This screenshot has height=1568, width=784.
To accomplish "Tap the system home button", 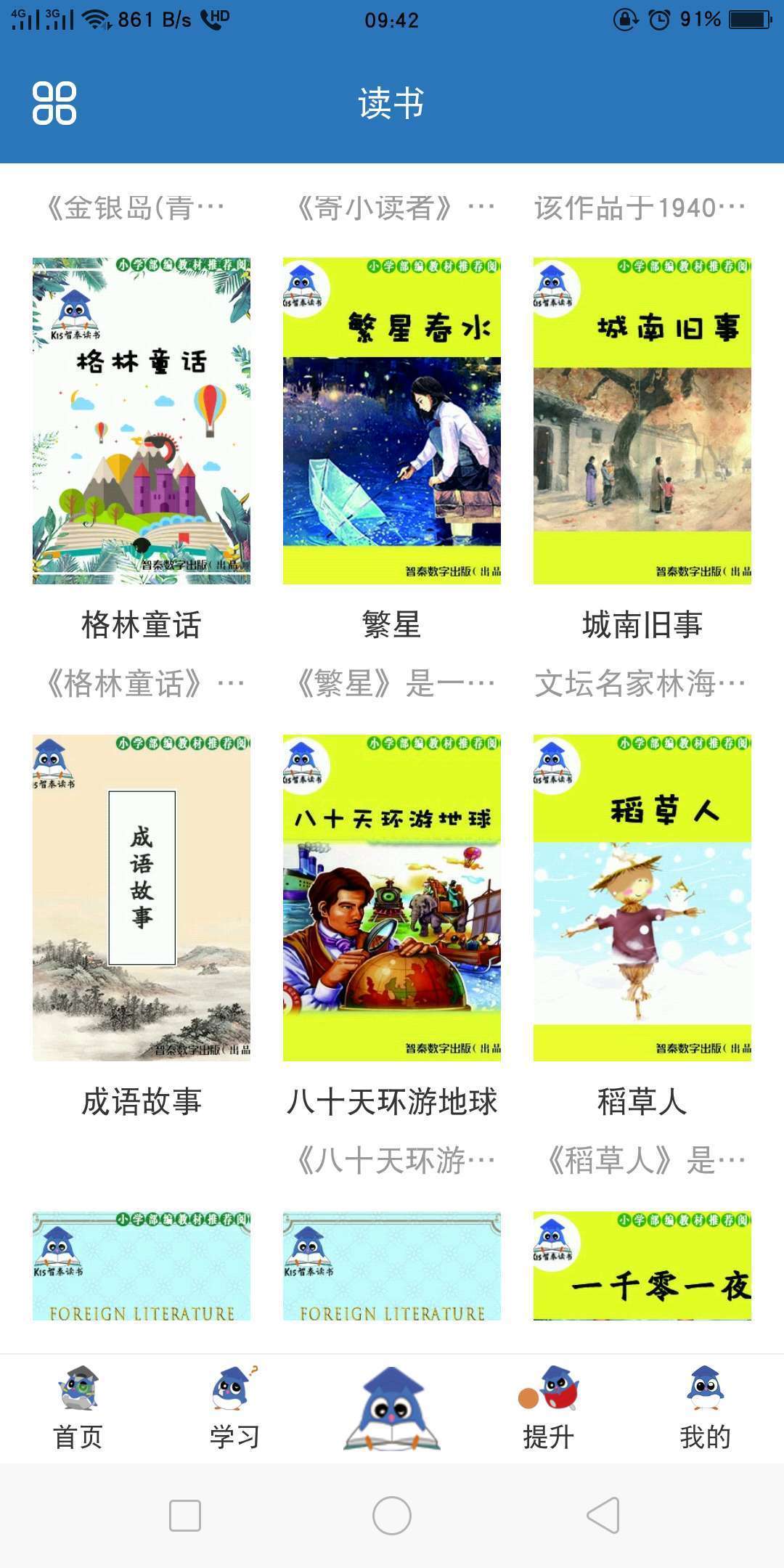I will point(392,1516).
